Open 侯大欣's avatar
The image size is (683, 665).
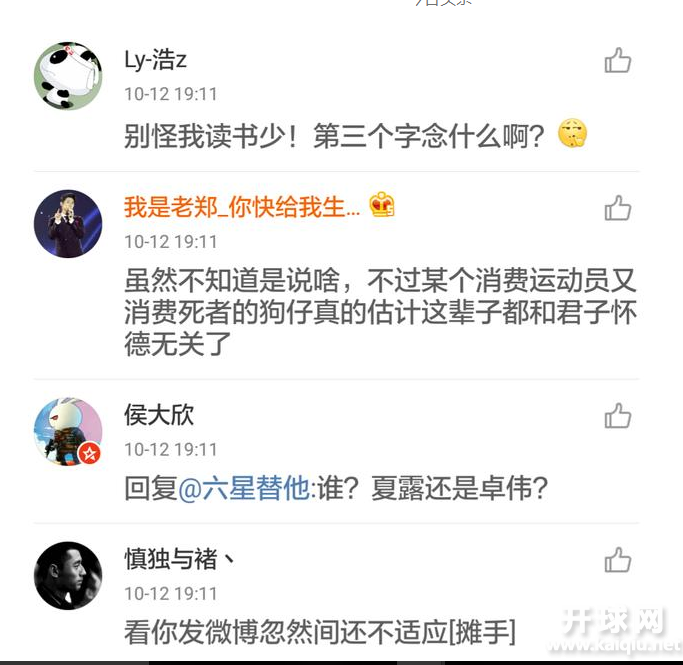click(x=68, y=431)
